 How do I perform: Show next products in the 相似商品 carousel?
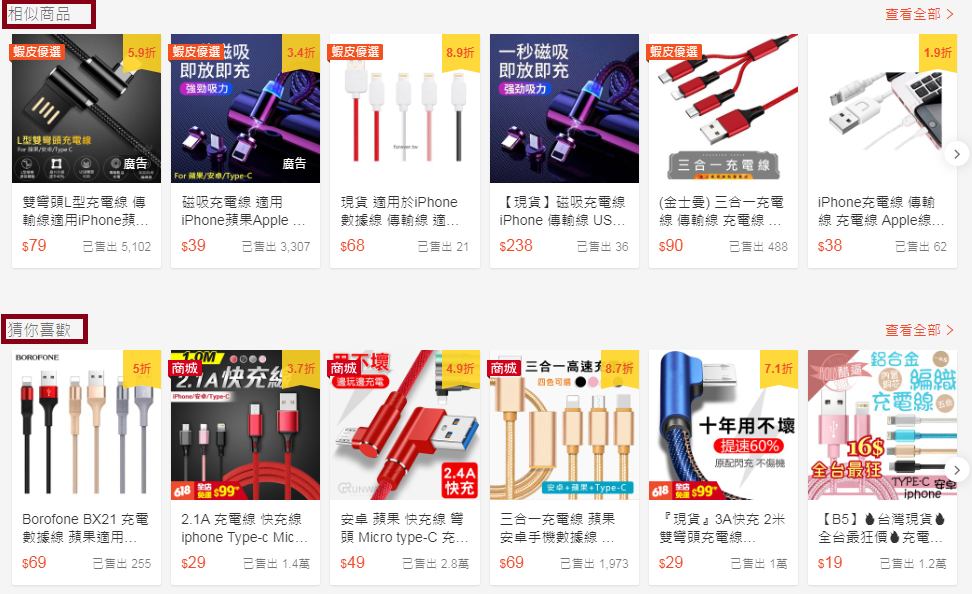957,154
